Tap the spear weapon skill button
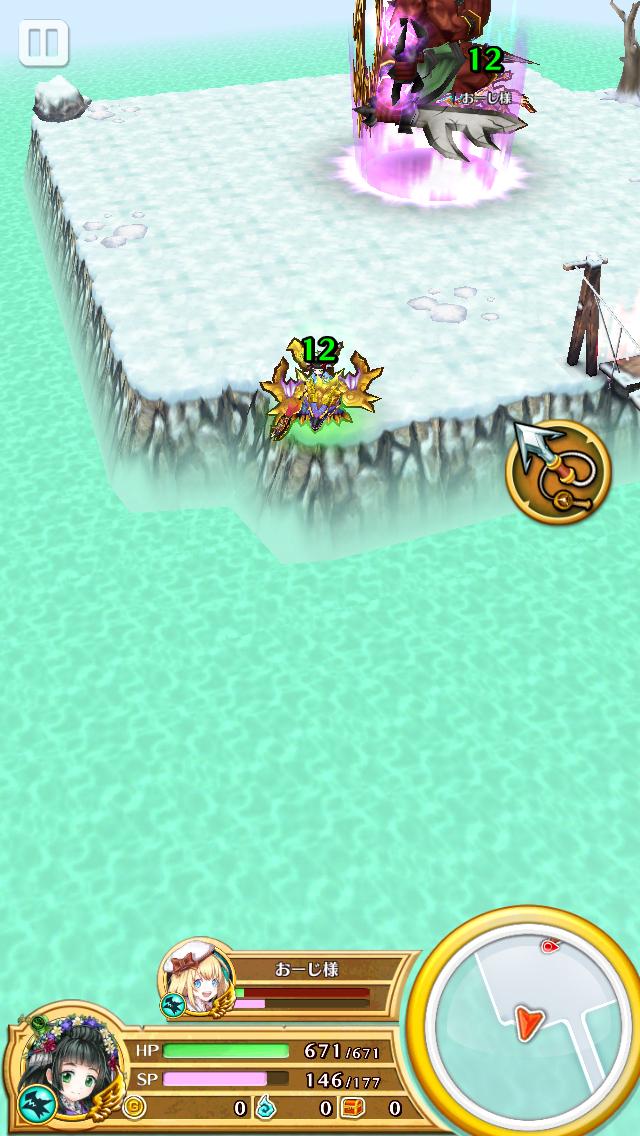The image size is (640, 1136). (x=558, y=472)
